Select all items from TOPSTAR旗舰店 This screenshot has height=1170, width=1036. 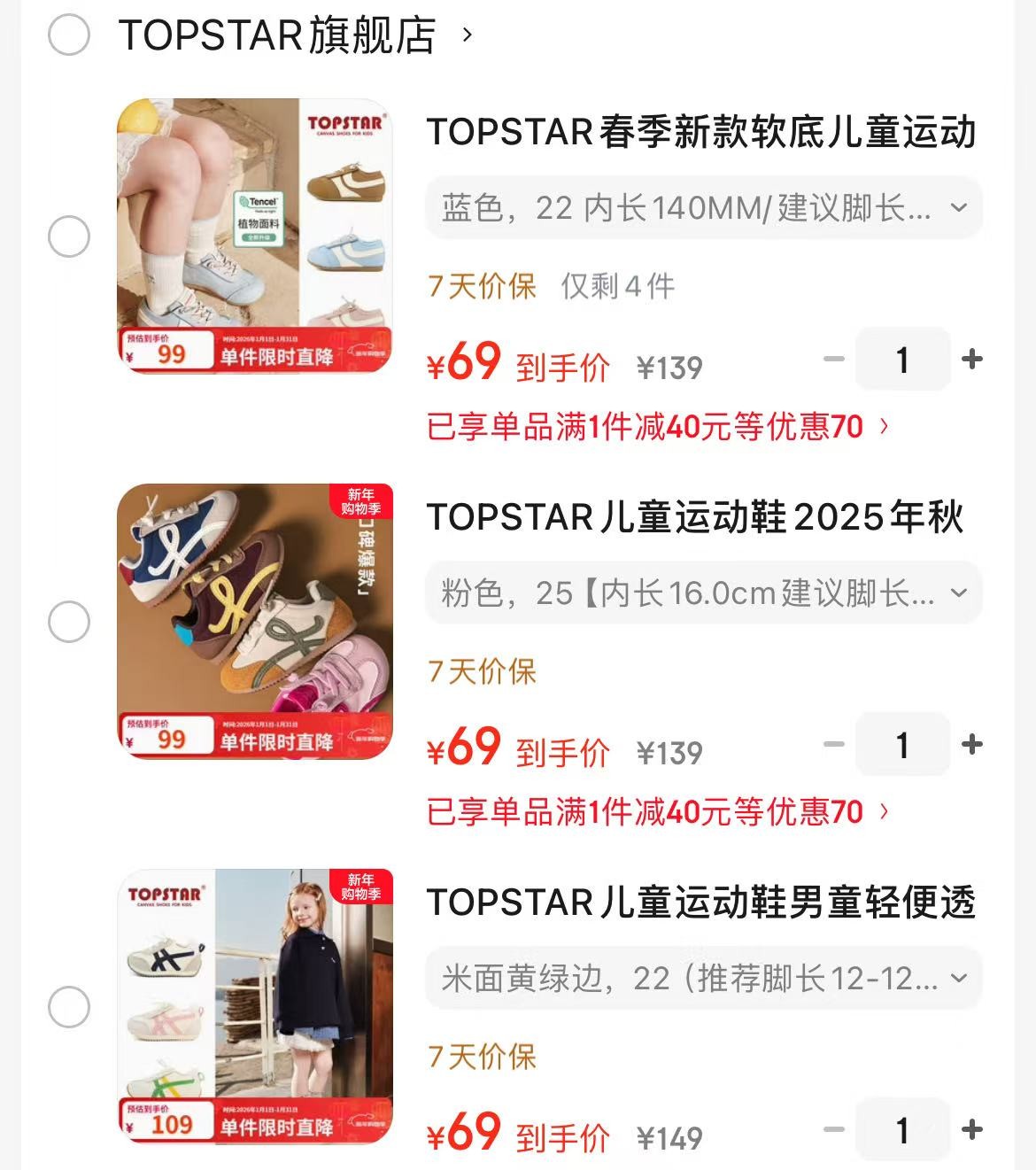pos(69,35)
